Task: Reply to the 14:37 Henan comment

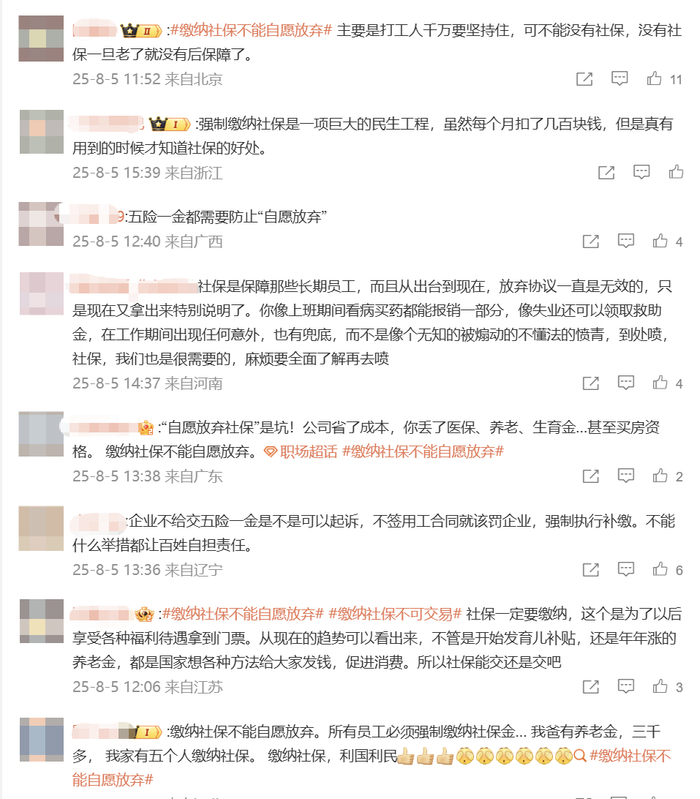Action: coord(626,383)
